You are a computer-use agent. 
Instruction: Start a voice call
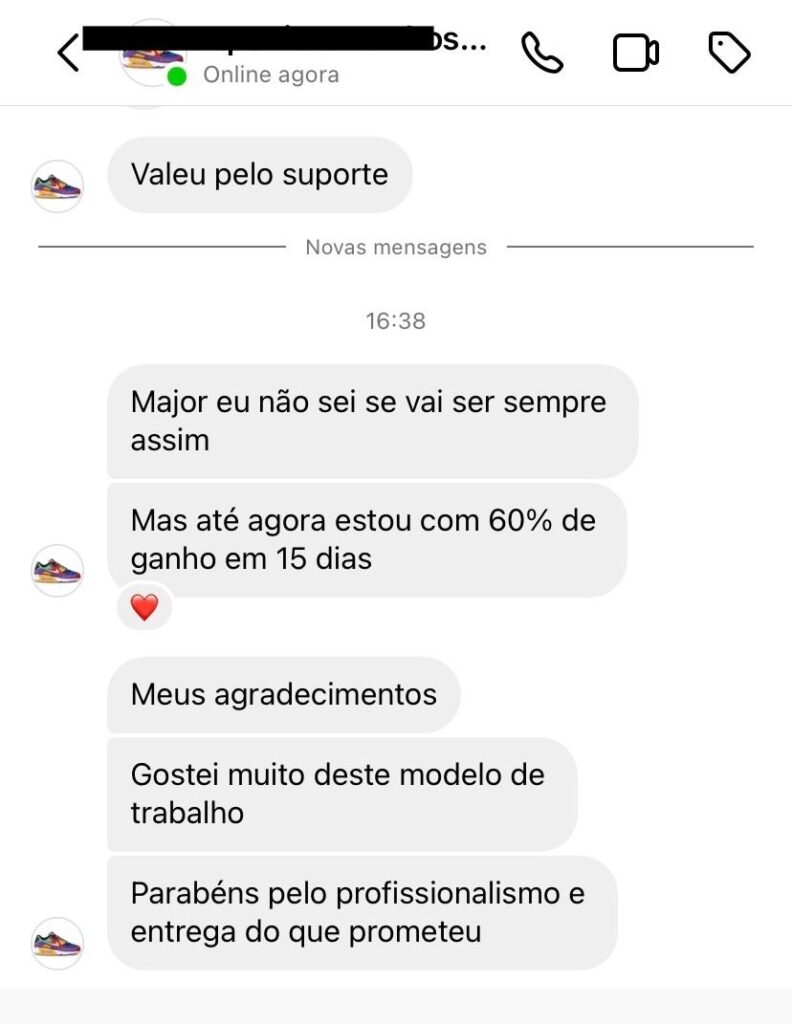[x=543, y=53]
